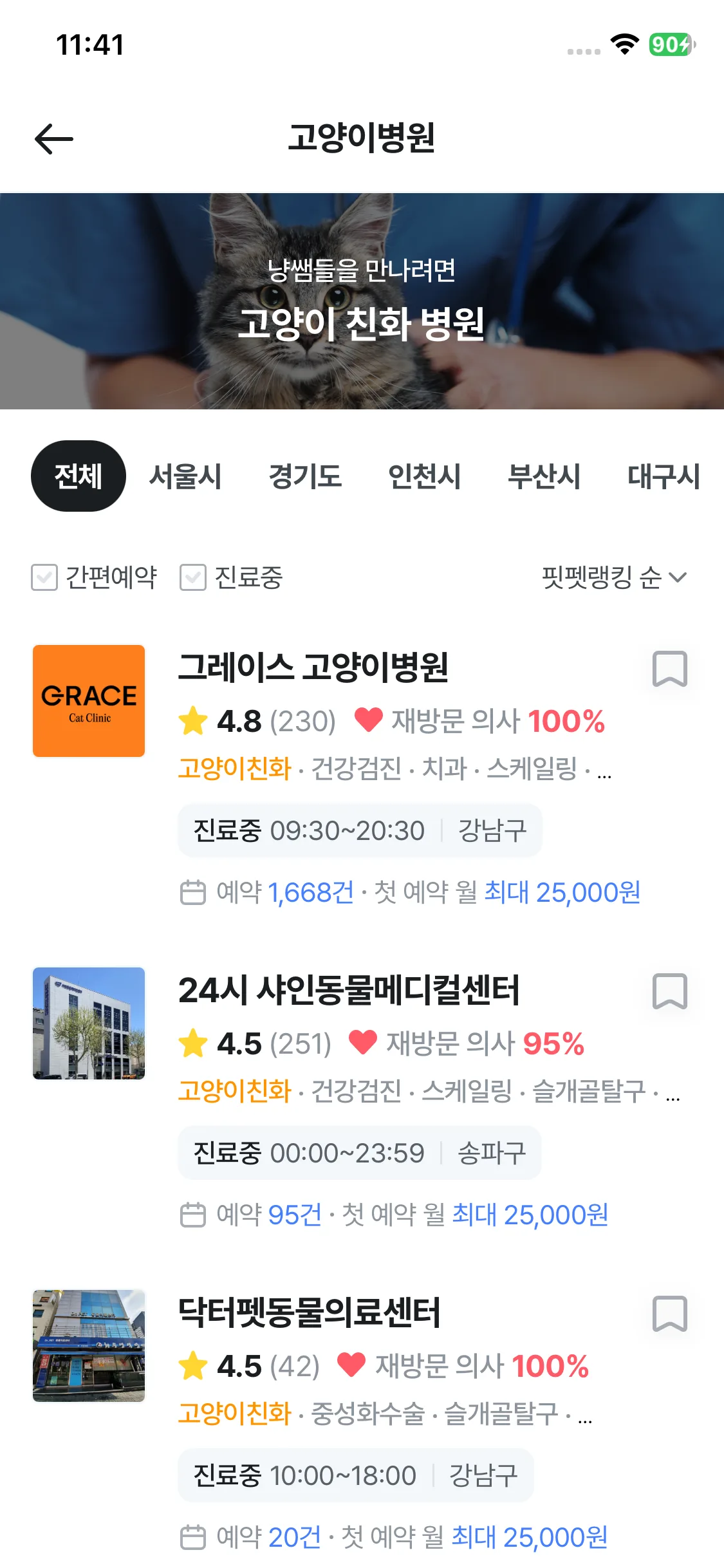Switch to the 서울시 tab
Viewport: 724px width, 1568px height.
point(185,476)
